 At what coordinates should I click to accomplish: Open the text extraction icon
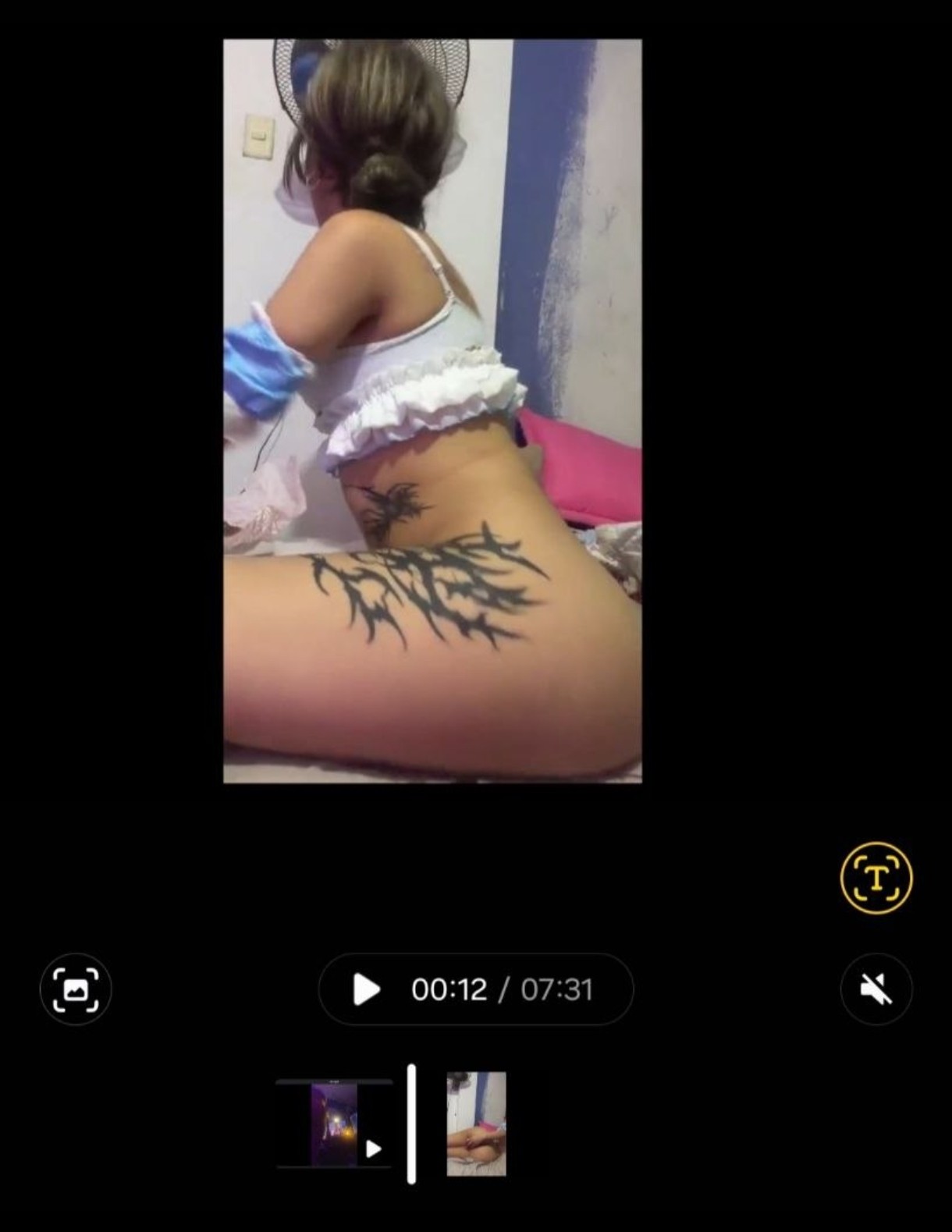click(876, 878)
